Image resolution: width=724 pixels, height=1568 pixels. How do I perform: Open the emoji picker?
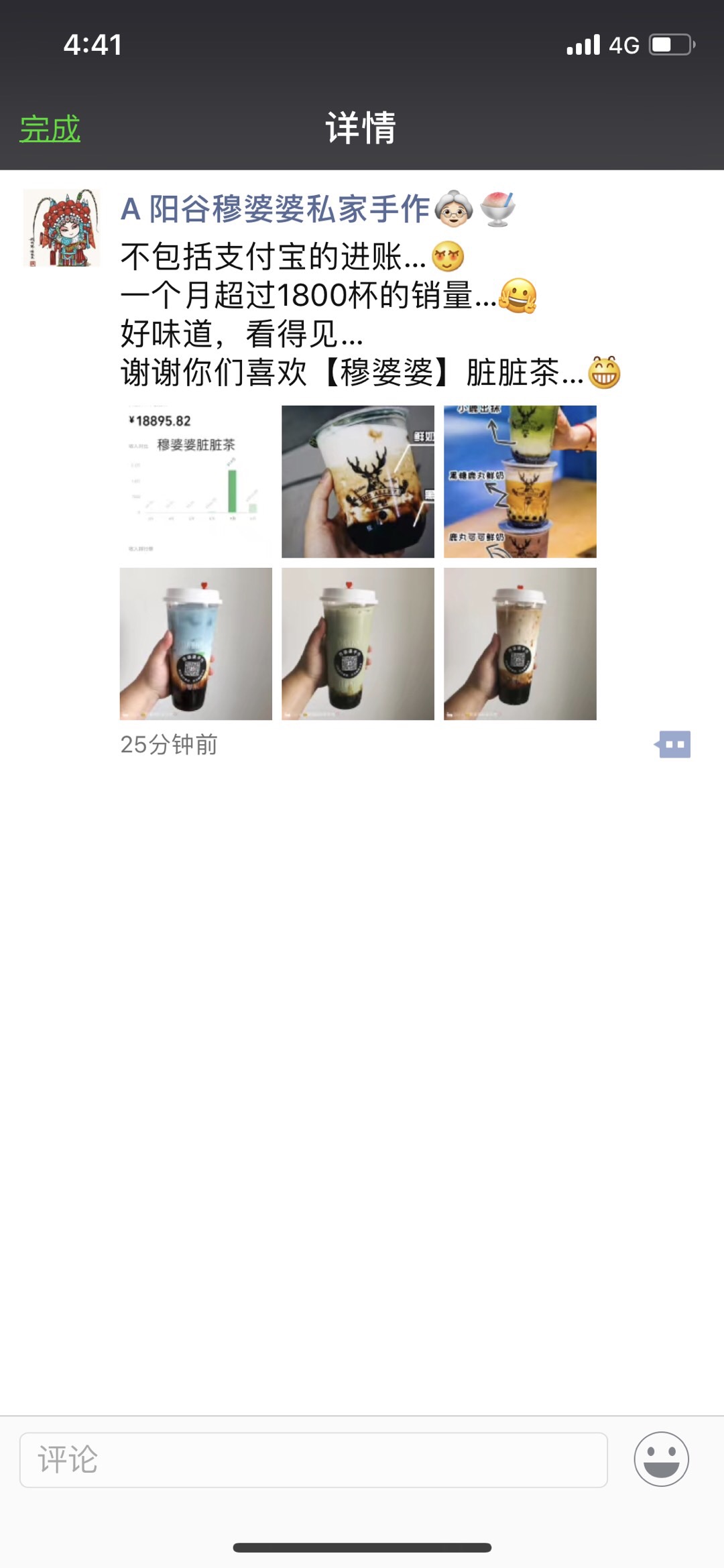tap(661, 1459)
